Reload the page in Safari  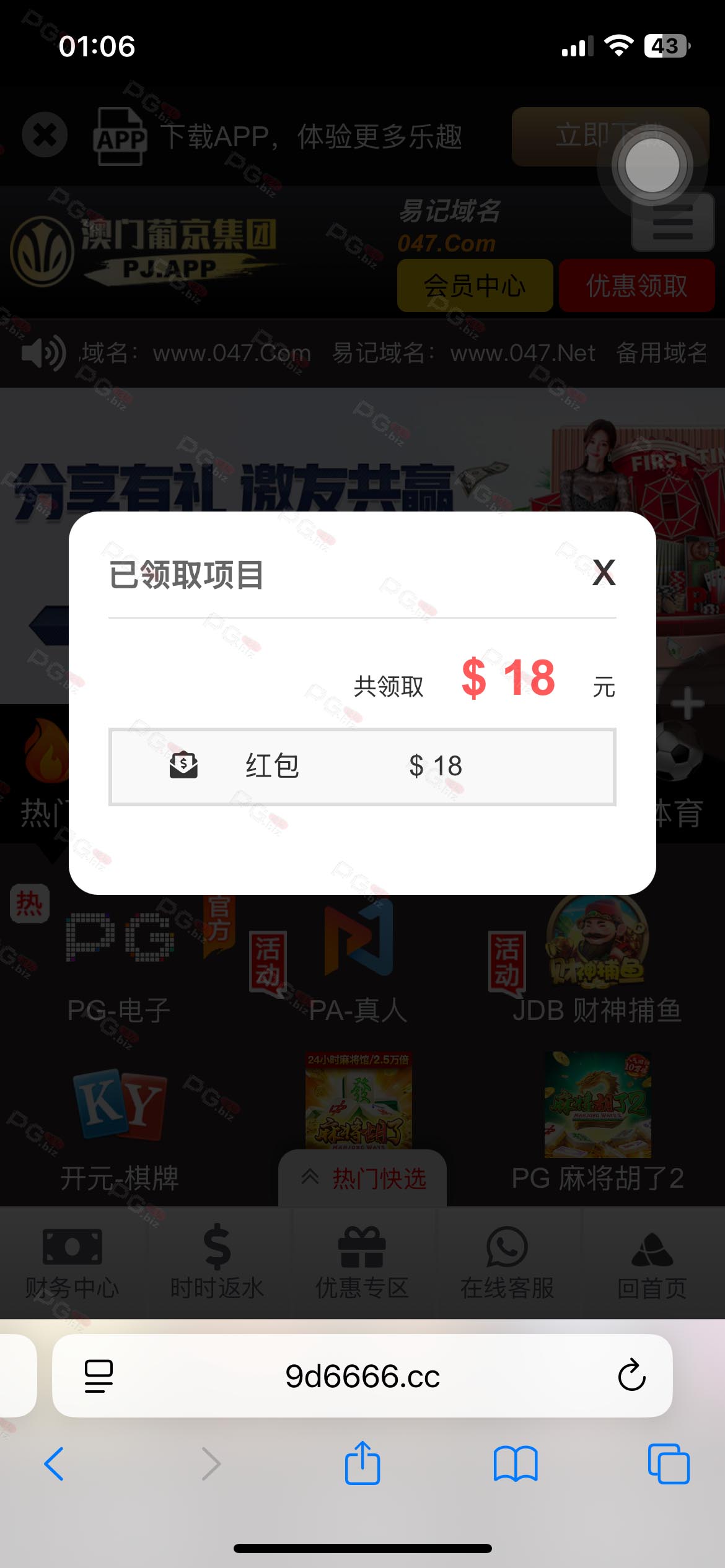631,1375
